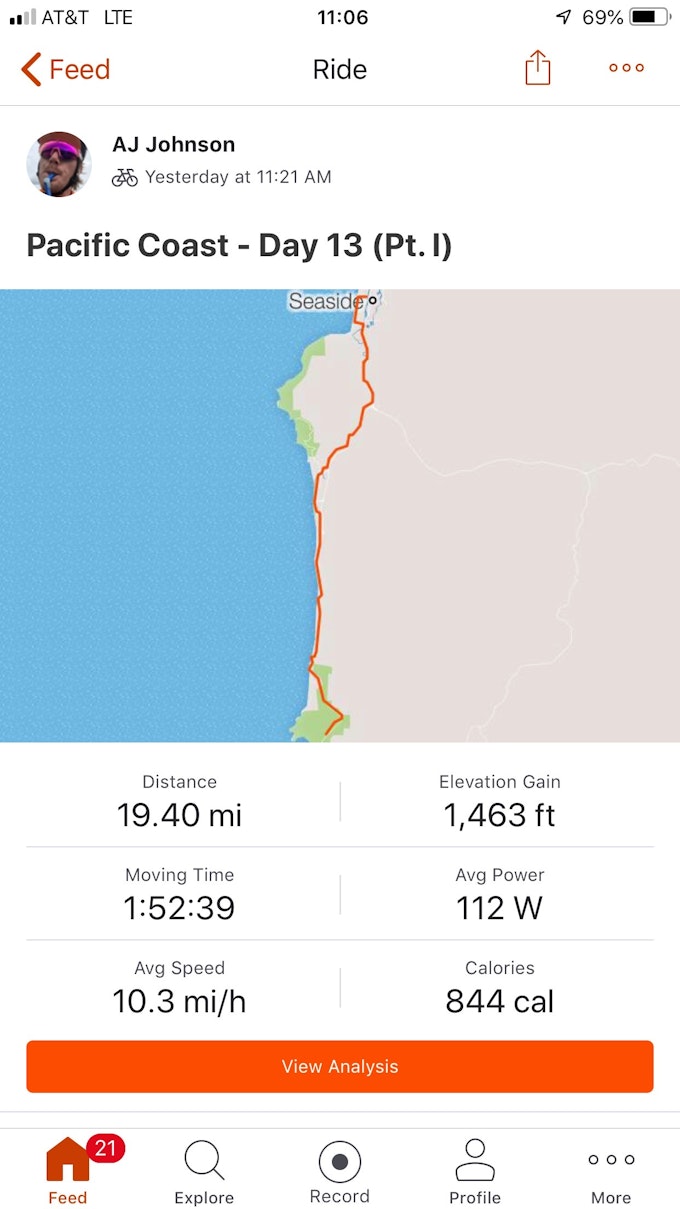Open the Record tab

[340, 1172]
